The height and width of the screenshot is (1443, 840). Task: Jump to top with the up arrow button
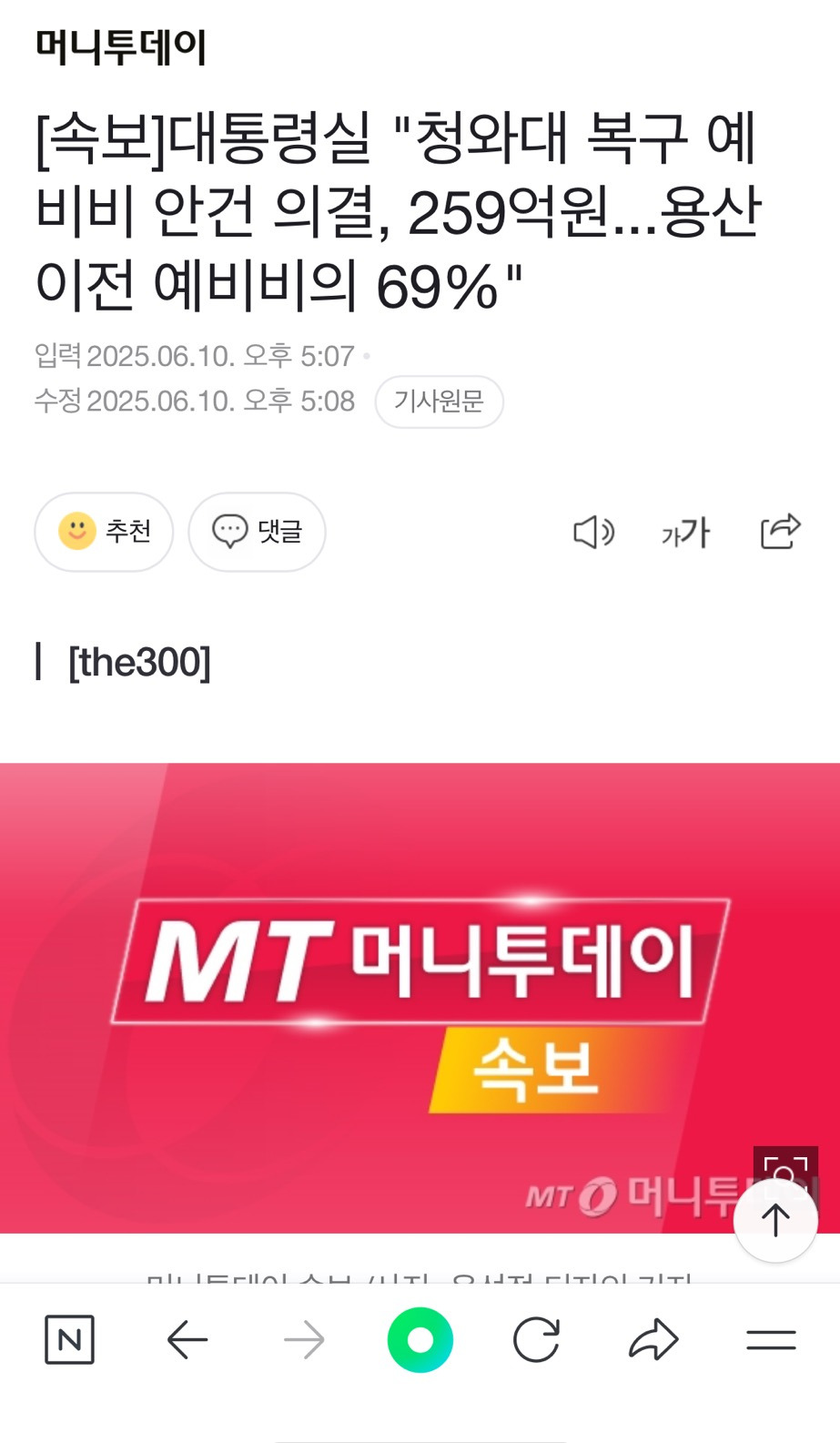775,1221
